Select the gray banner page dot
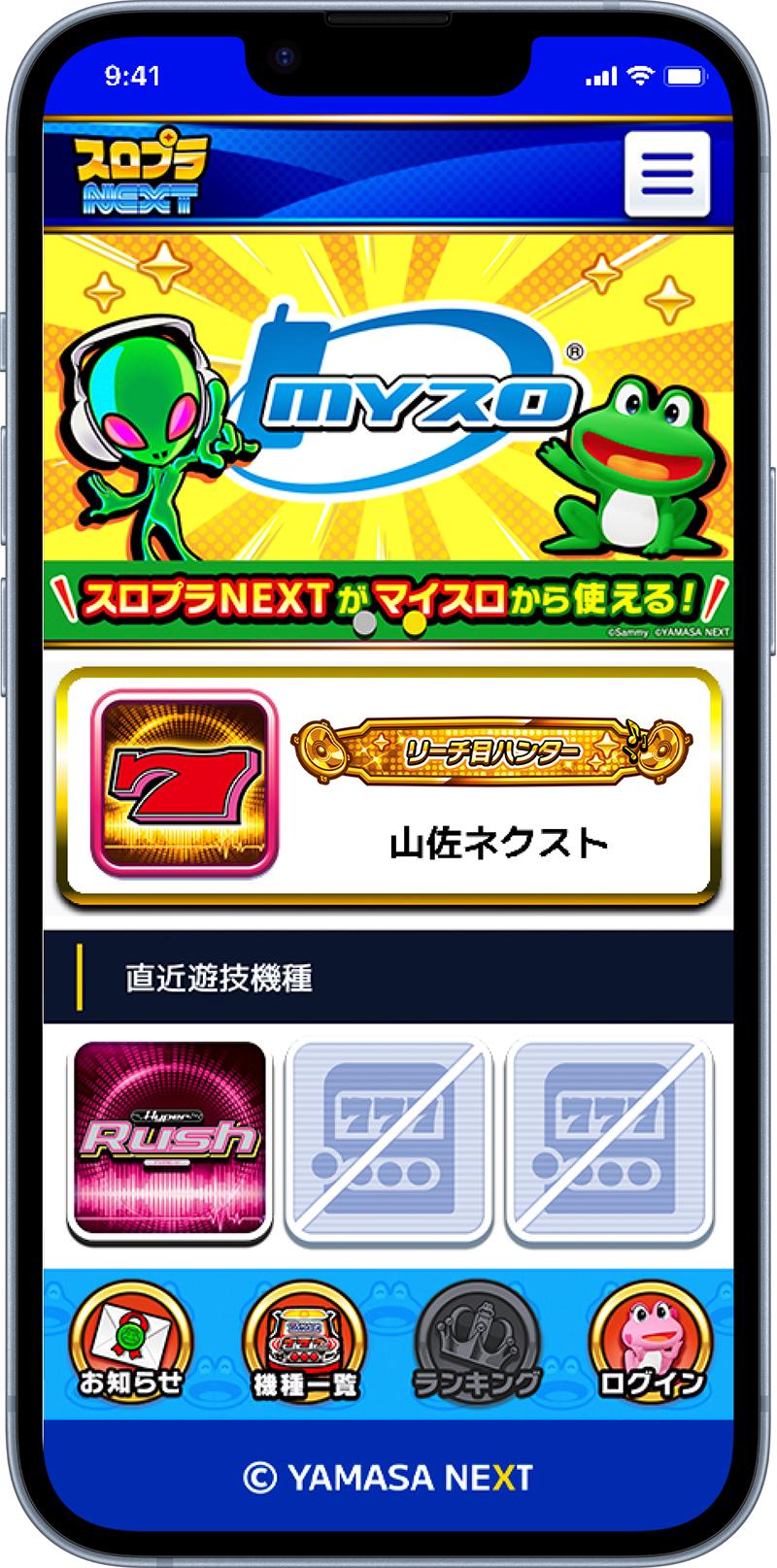Screen dimensions: 777x1568 (x=365, y=624)
